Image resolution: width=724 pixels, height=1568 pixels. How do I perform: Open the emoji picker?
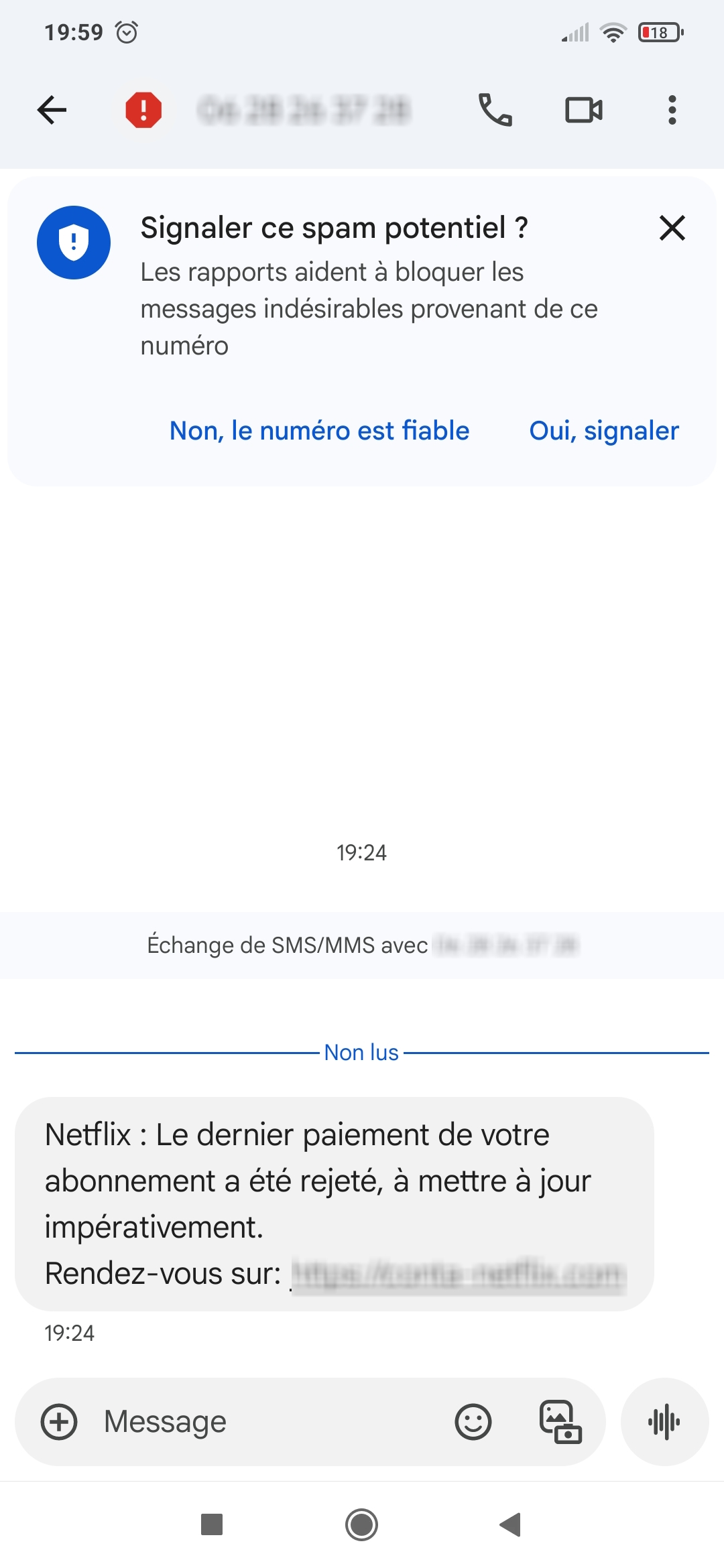click(x=473, y=1422)
